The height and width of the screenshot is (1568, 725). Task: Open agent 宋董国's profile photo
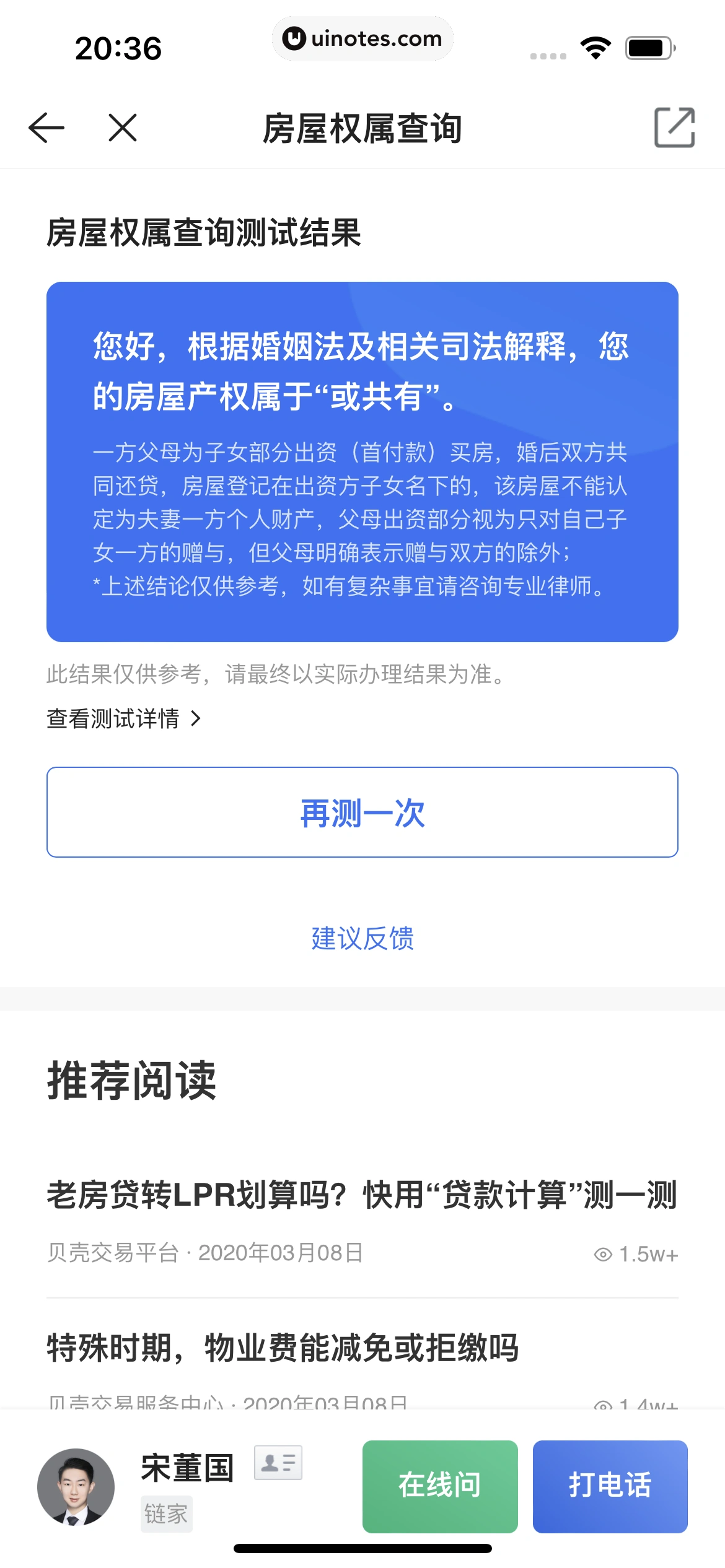[x=76, y=1486]
